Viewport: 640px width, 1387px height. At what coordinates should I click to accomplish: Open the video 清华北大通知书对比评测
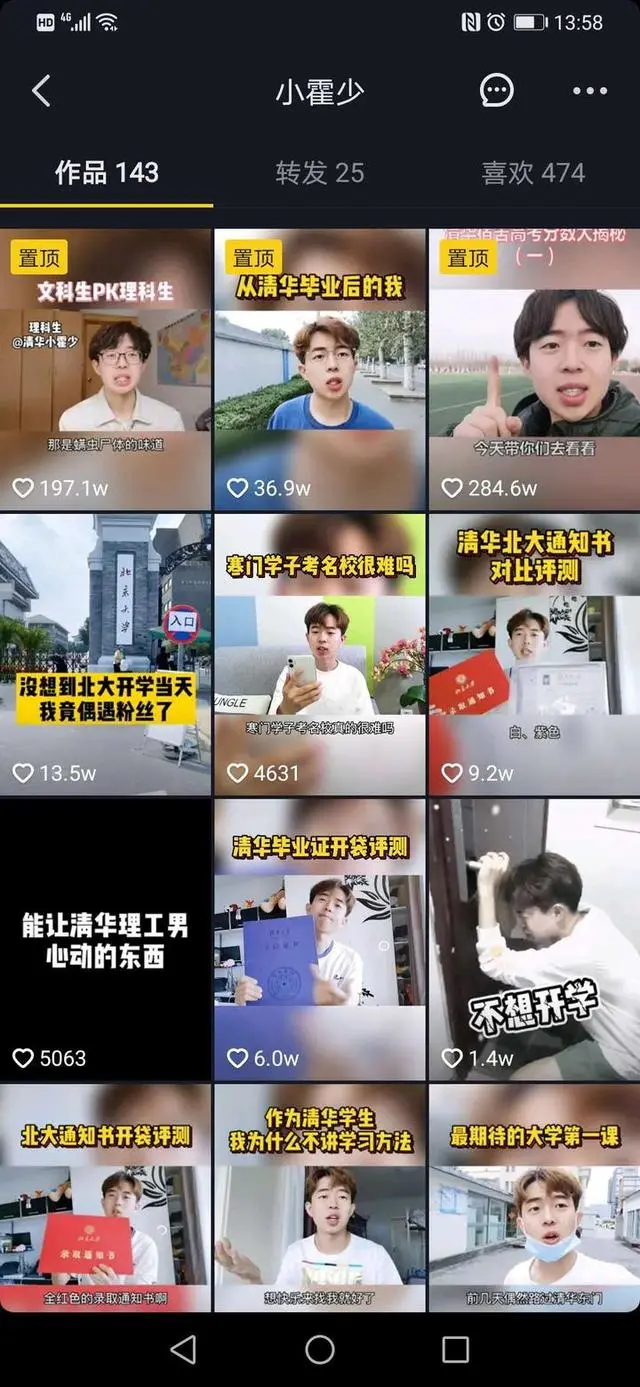click(x=534, y=655)
